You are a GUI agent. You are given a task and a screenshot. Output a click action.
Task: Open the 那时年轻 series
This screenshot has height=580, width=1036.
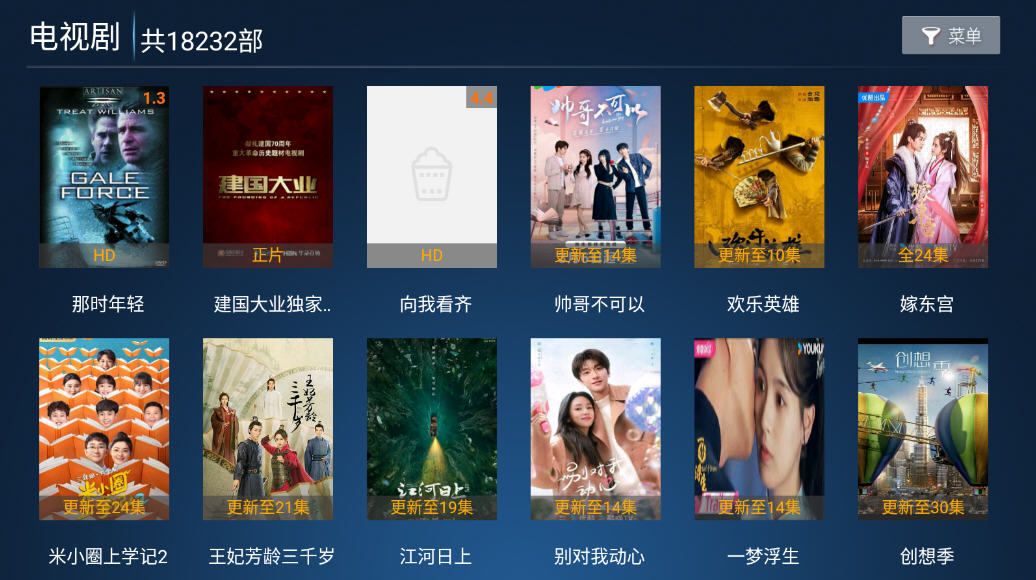(x=104, y=177)
